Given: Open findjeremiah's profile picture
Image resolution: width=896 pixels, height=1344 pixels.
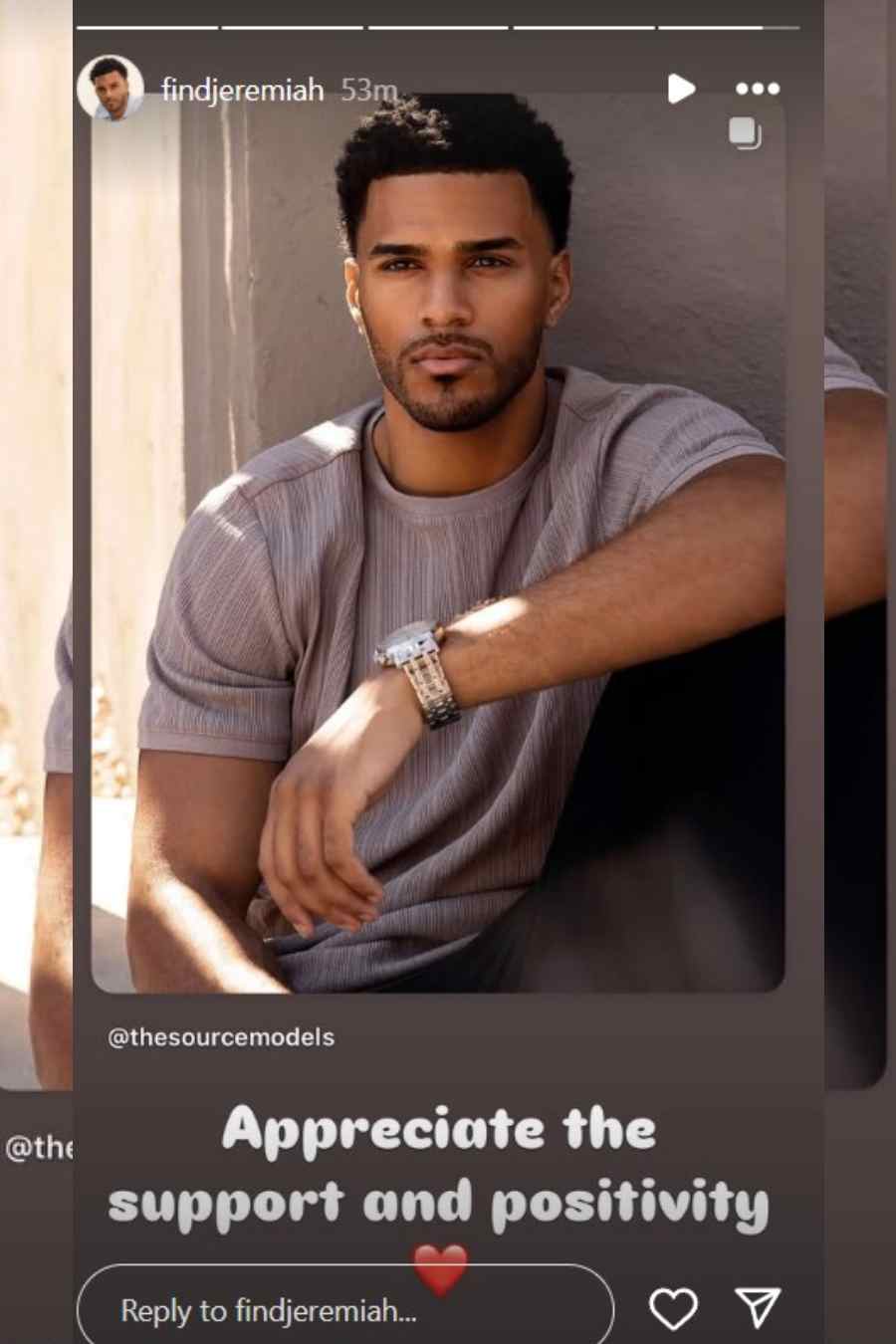Looking at the screenshot, I should pos(111,89).
